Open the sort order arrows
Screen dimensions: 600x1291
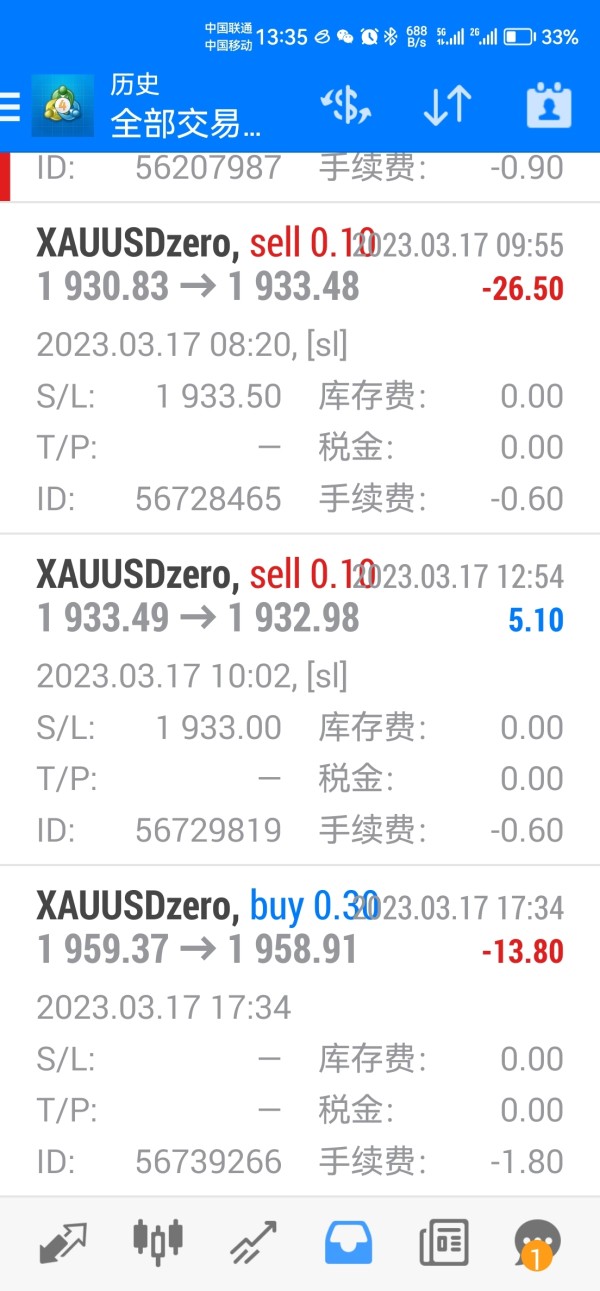pyautogui.click(x=447, y=105)
